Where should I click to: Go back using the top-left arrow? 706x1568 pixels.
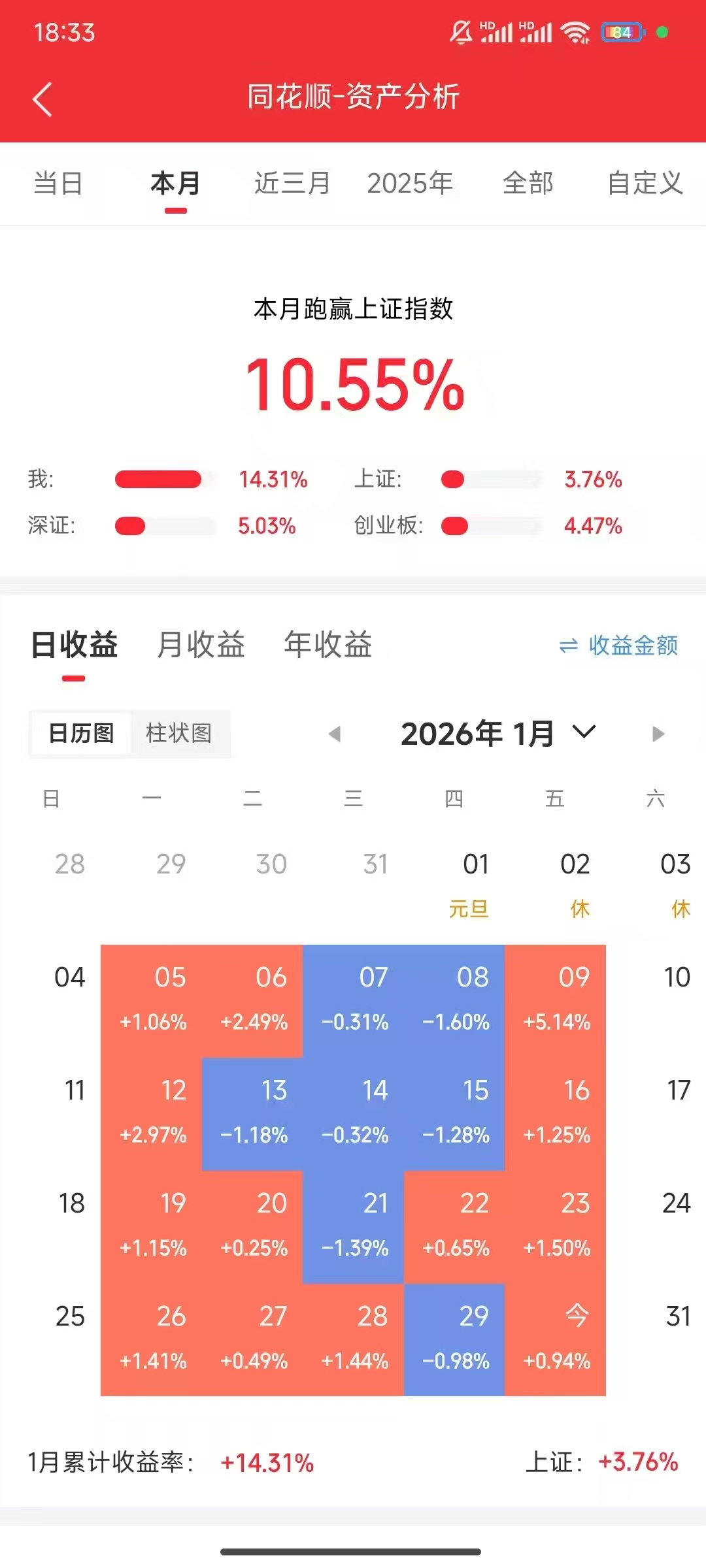click(x=42, y=99)
